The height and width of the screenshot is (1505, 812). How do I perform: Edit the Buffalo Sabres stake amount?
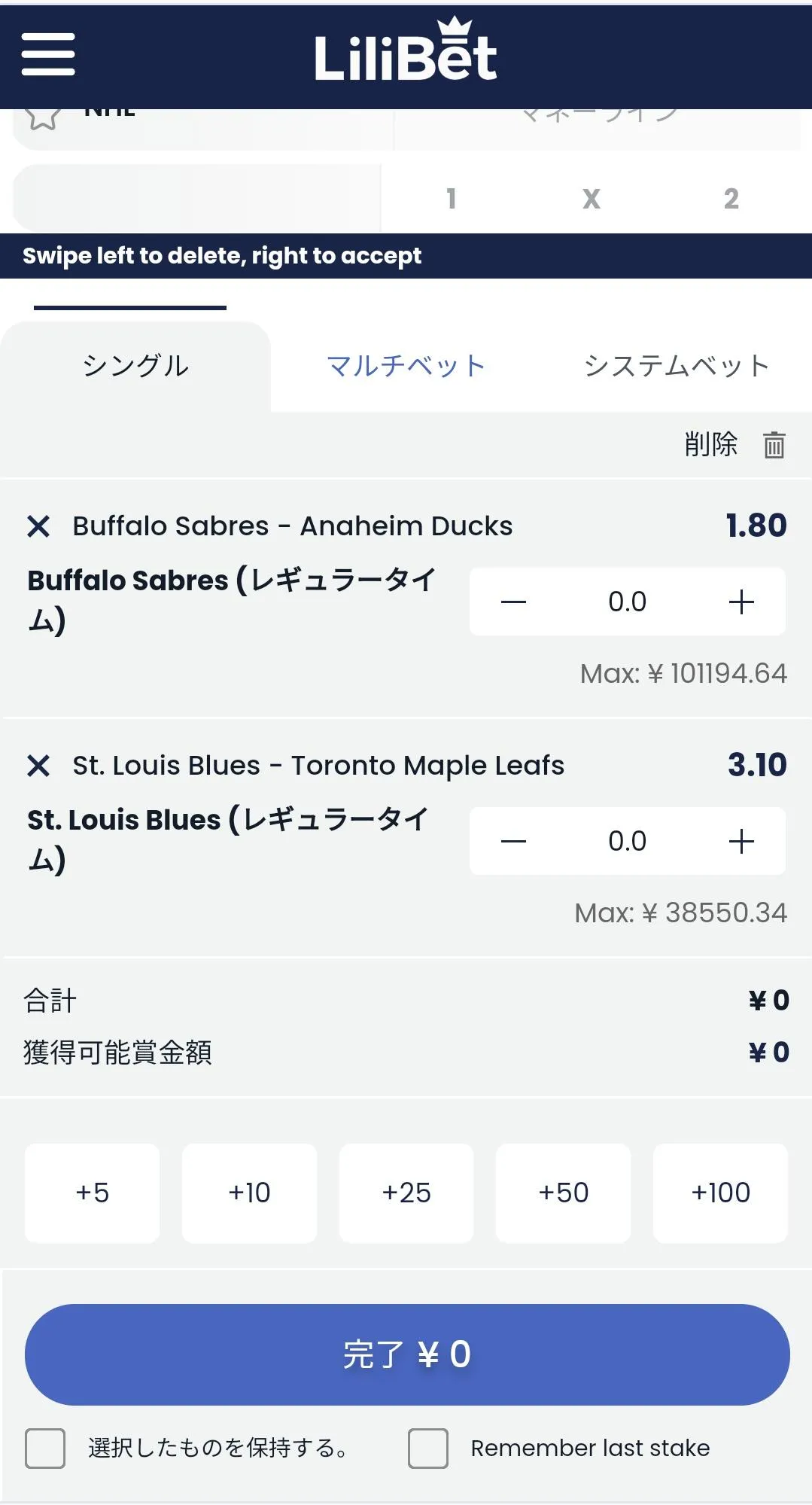[627, 602]
